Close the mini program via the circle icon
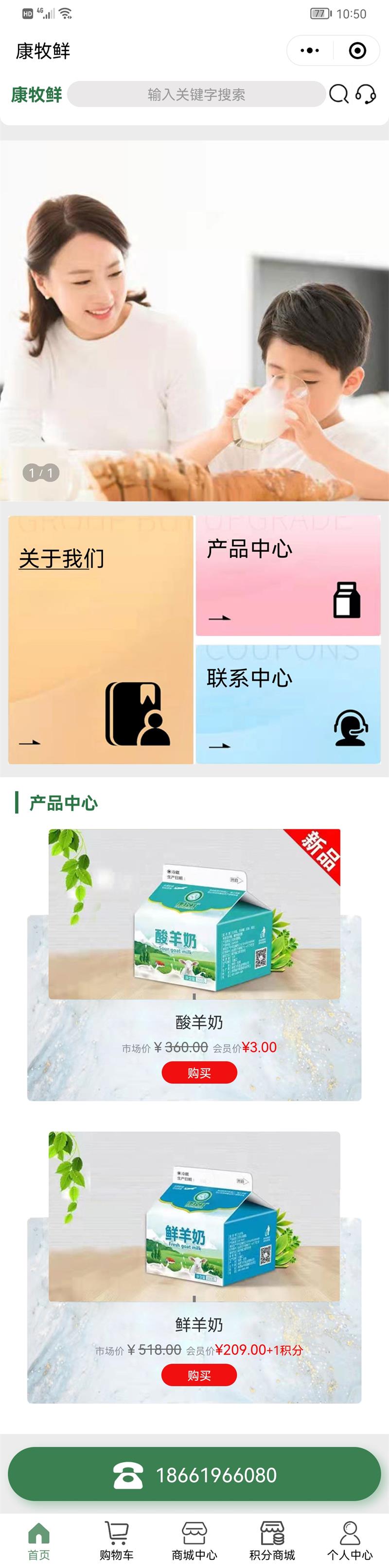This screenshot has width=389, height=1568. (x=357, y=51)
